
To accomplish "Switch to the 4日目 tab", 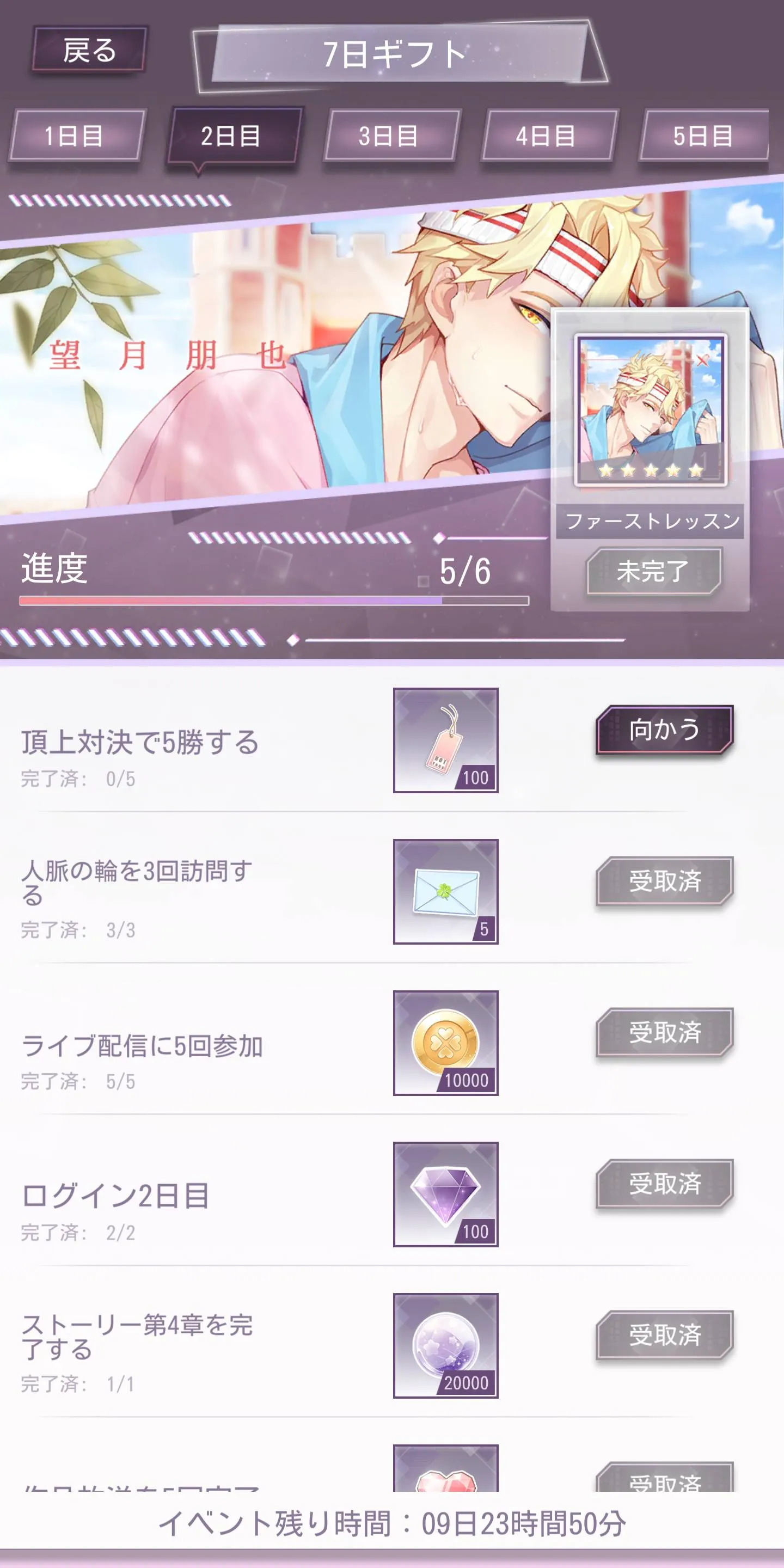I will 547,135.
